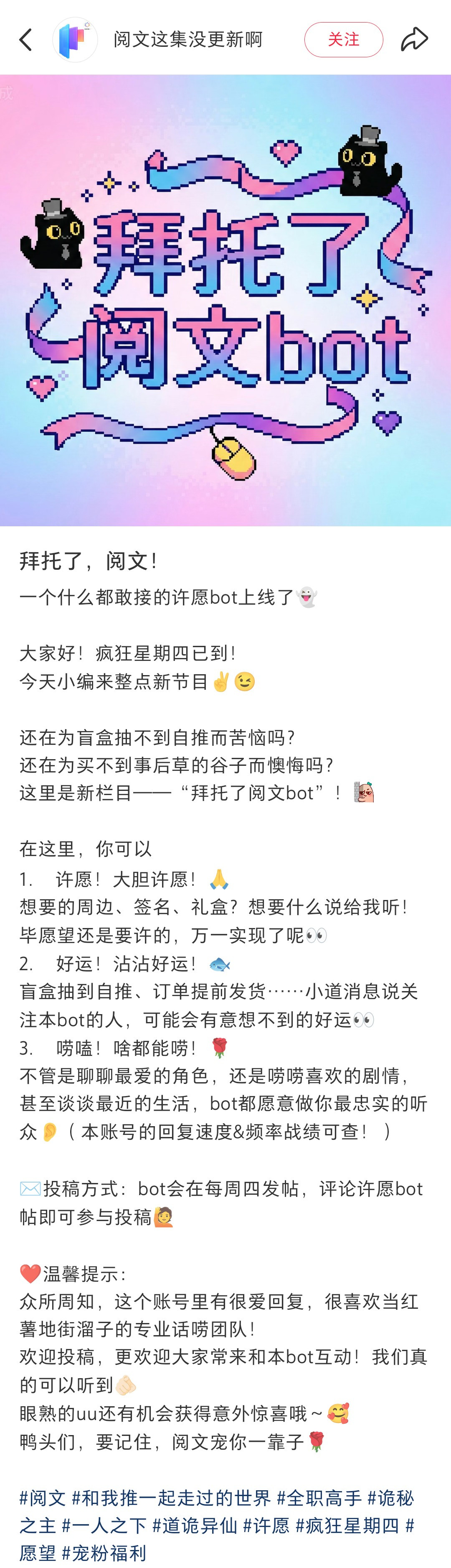The height and width of the screenshot is (1568, 451).
Task: Share this post
Action: 415,40
